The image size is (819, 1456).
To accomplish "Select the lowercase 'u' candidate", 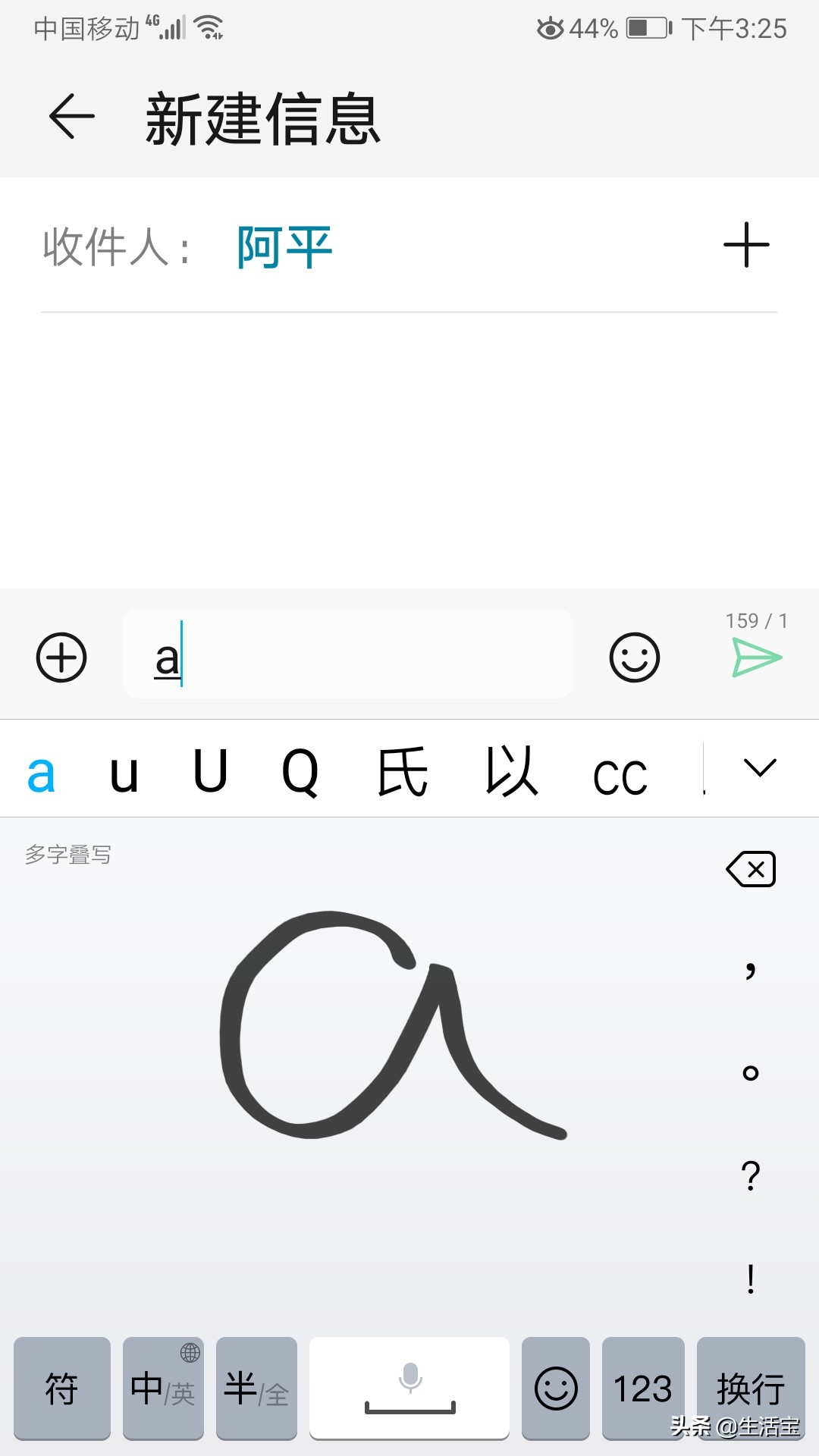I will (x=124, y=772).
